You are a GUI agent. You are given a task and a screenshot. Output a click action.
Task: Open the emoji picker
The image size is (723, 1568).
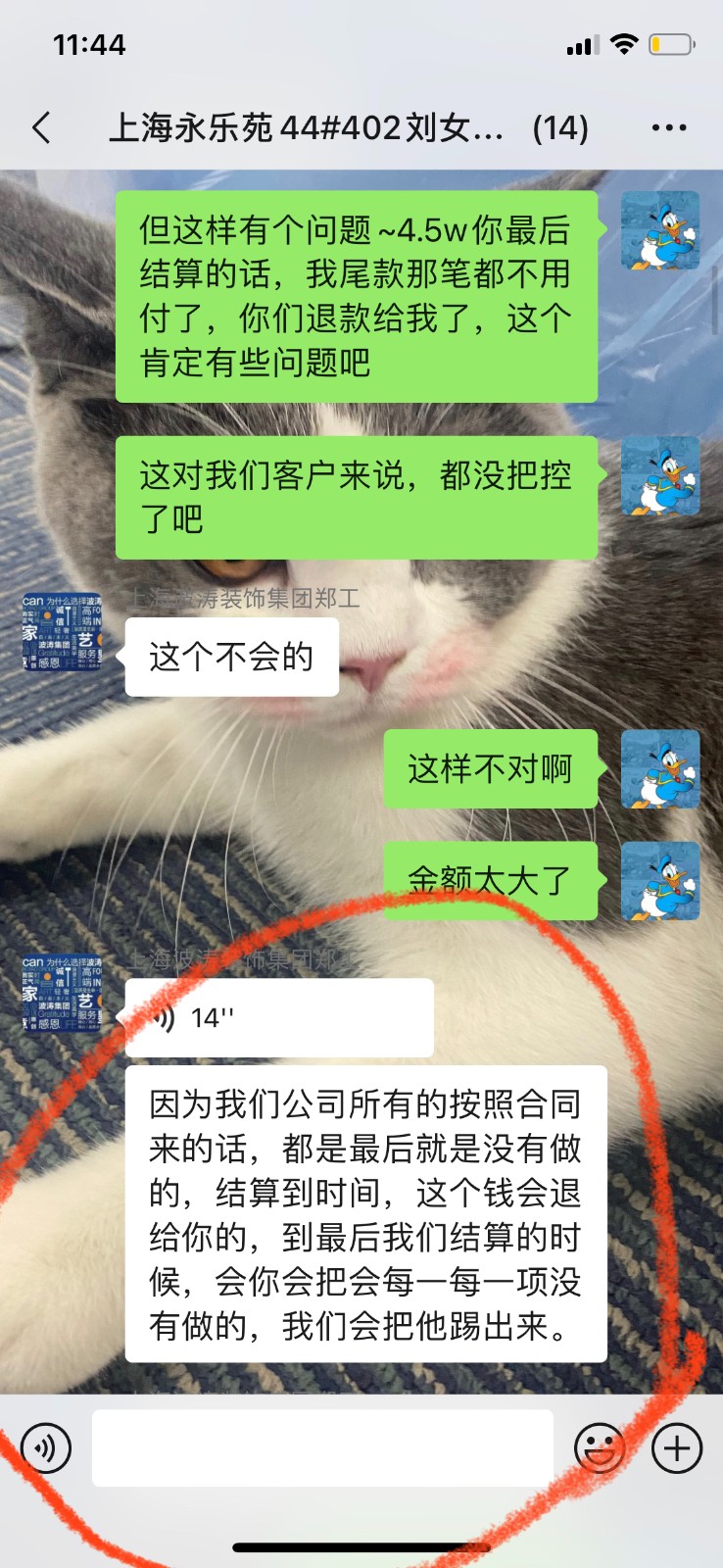point(600,1448)
